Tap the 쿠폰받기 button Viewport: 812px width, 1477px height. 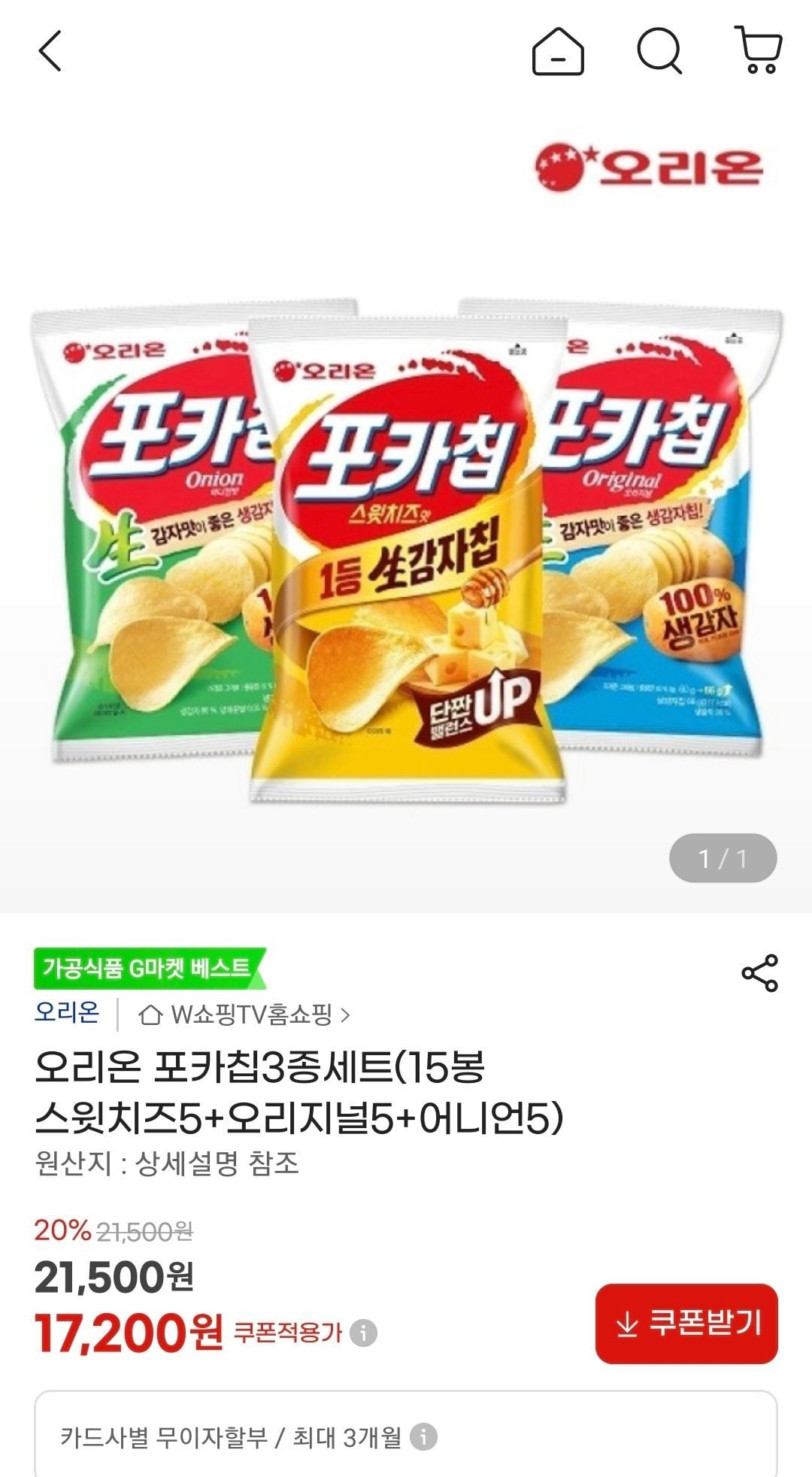pyautogui.click(x=686, y=1324)
